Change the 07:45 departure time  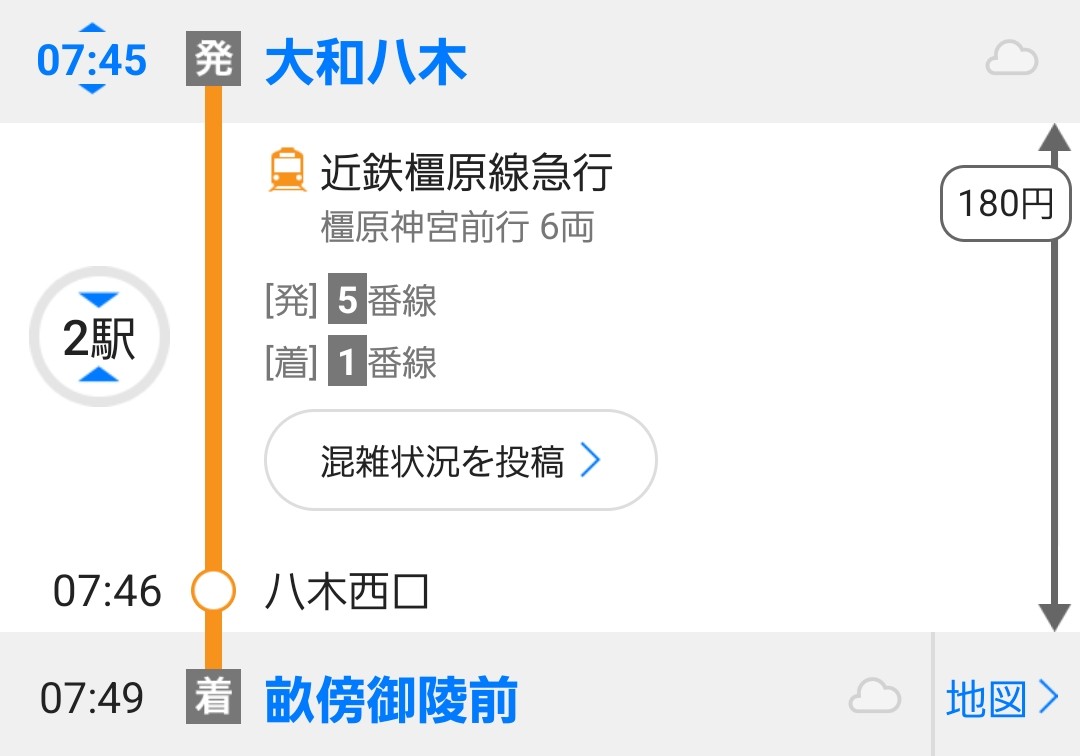point(91,60)
